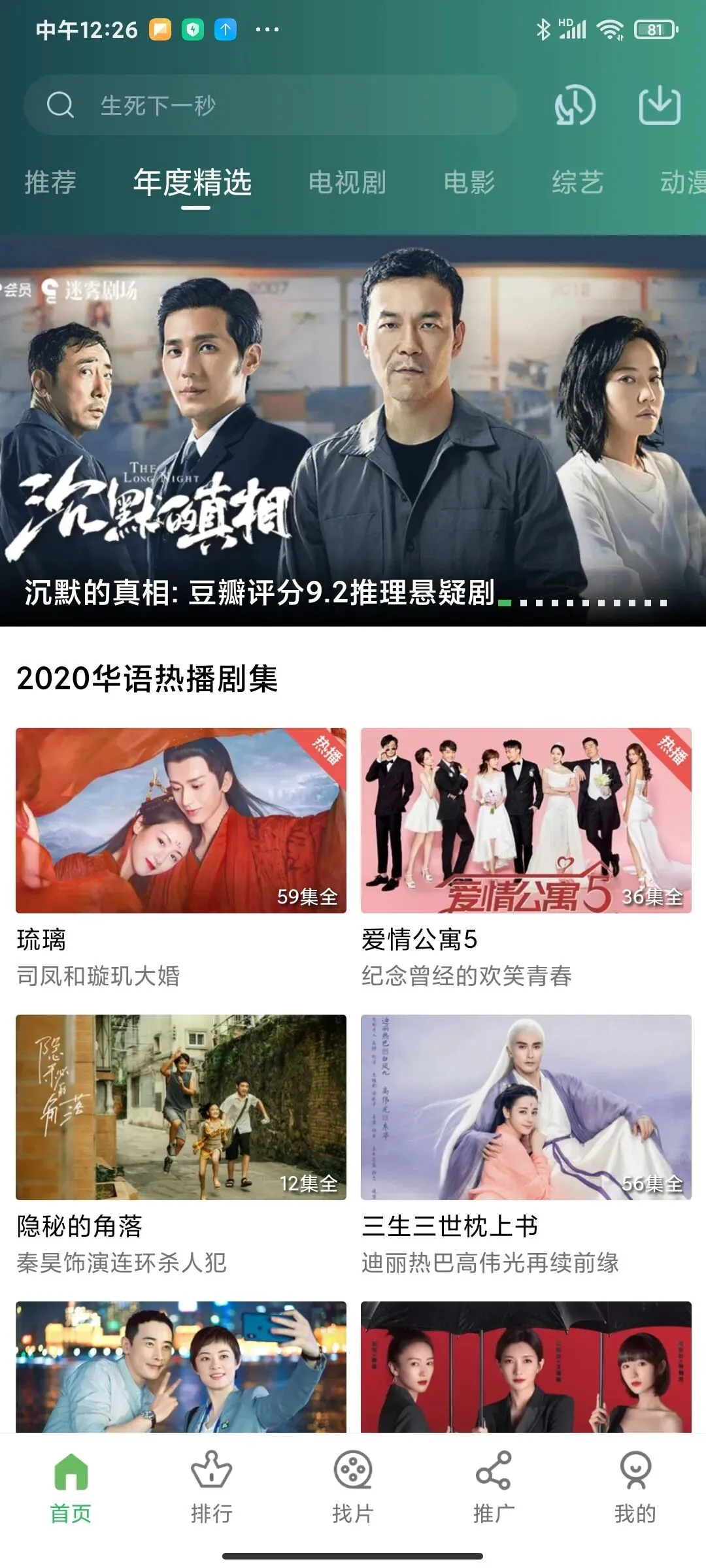Go to the 排行 rankings tab
Viewport: 706px width, 1568px height.
click(x=212, y=1484)
